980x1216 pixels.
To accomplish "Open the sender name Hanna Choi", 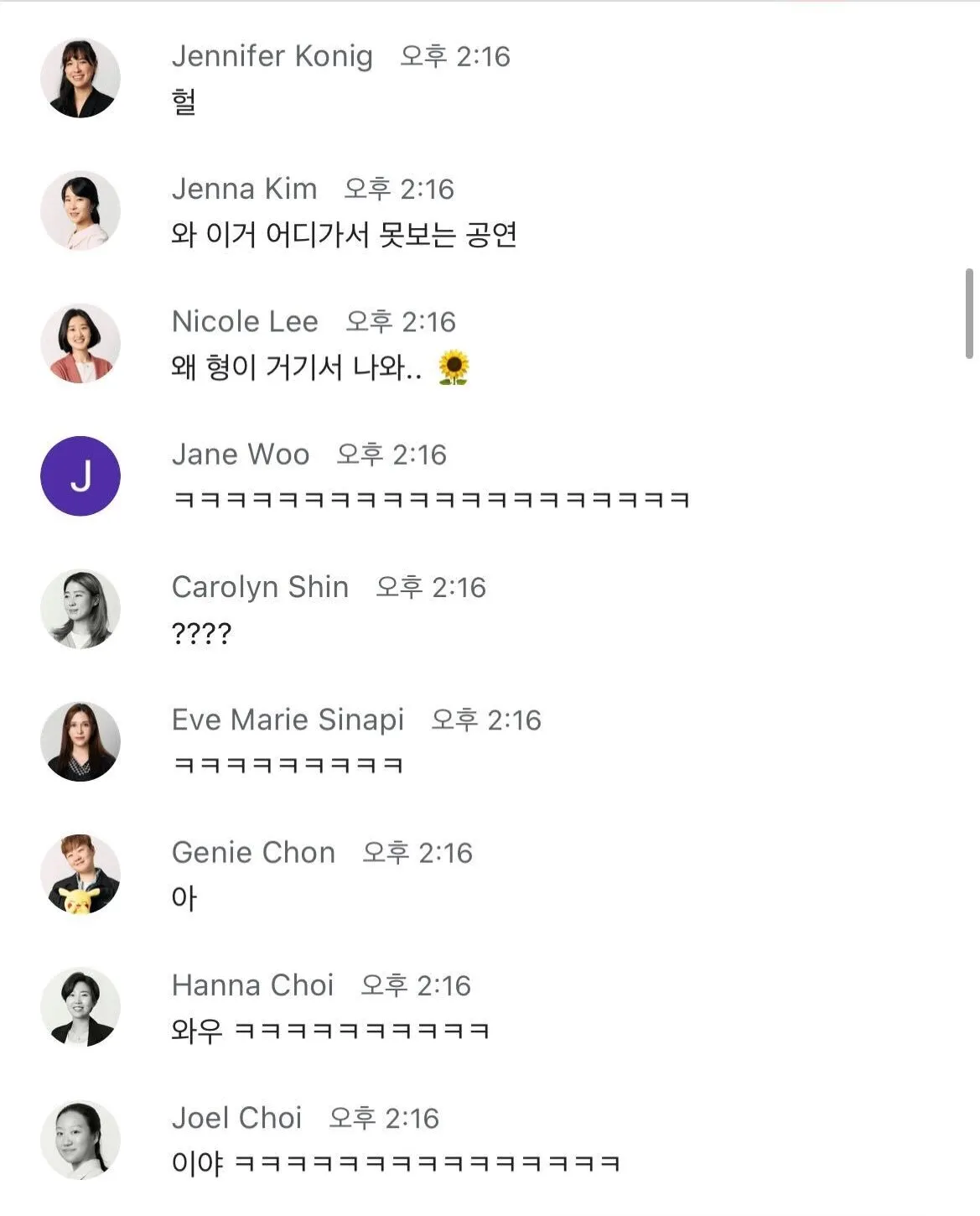I will [252, 985].
